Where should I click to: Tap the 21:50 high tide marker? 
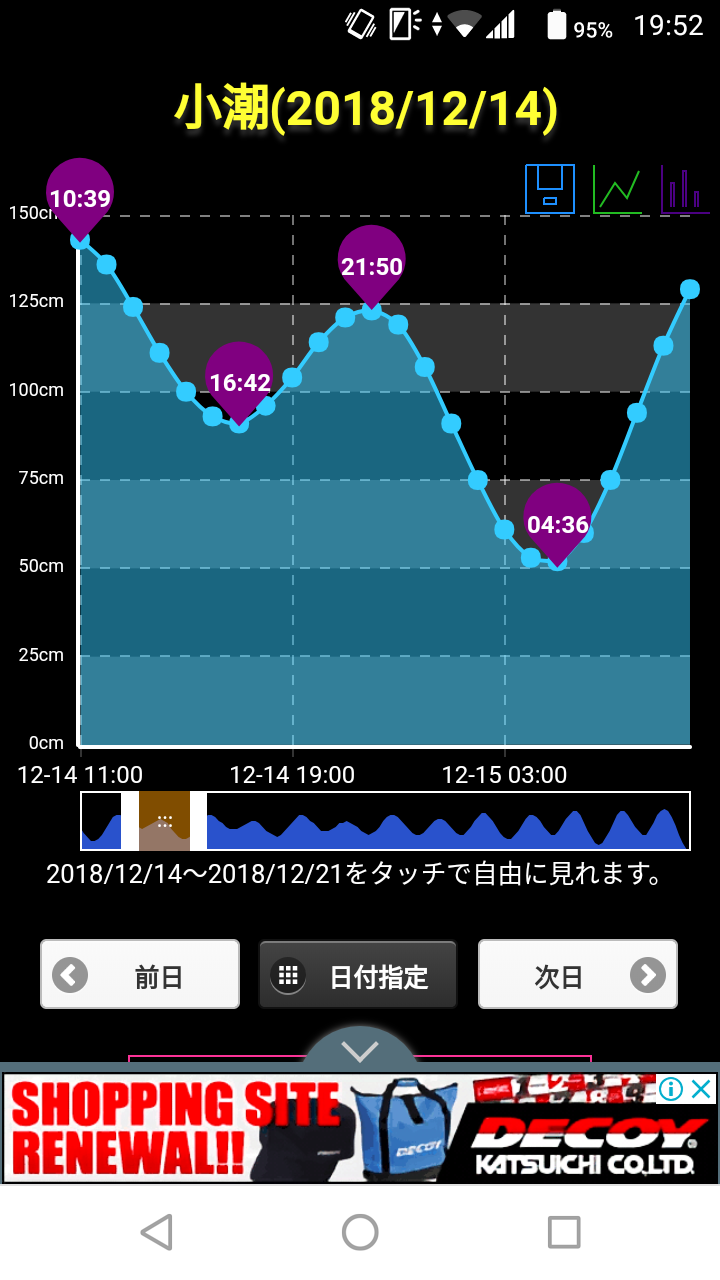click(372, 265)
